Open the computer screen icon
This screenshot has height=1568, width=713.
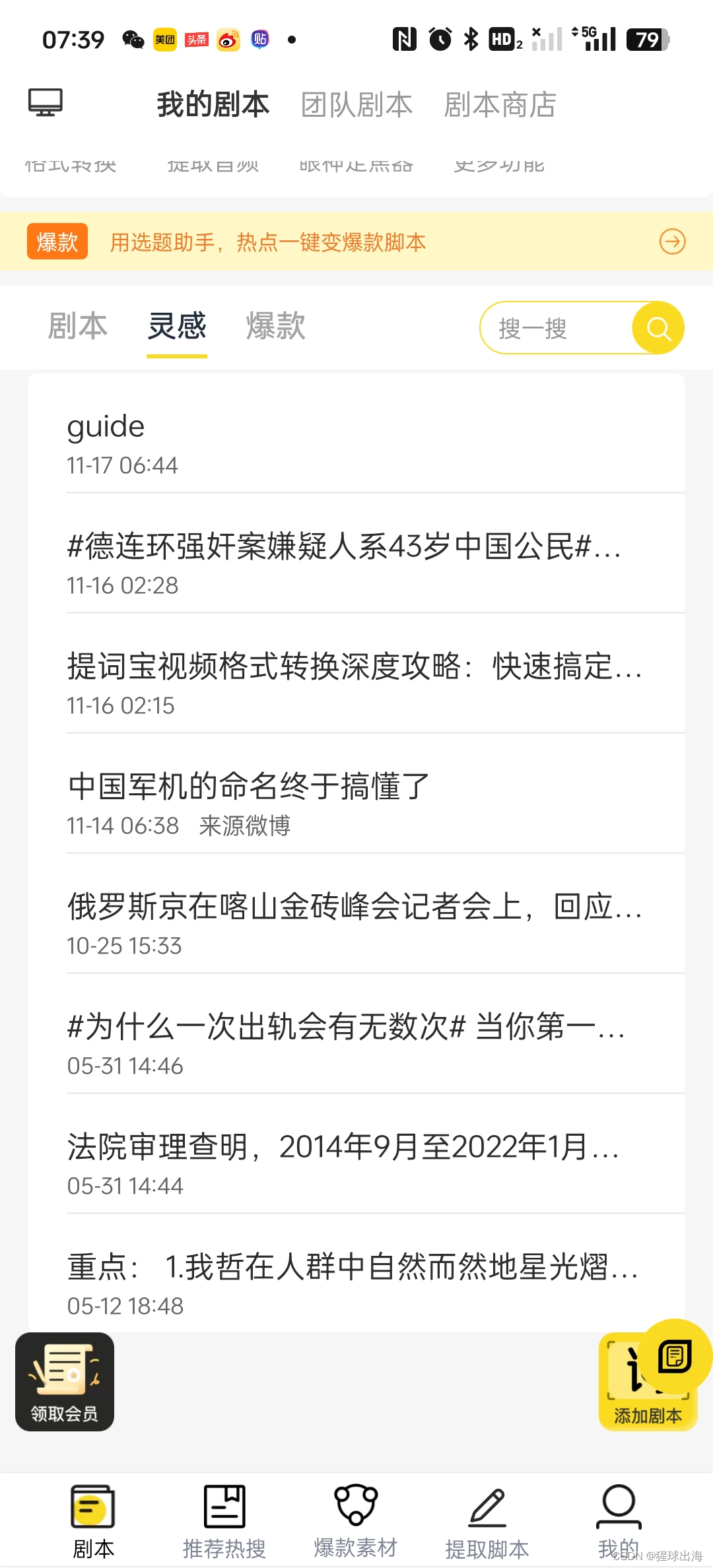coord(46,103)
